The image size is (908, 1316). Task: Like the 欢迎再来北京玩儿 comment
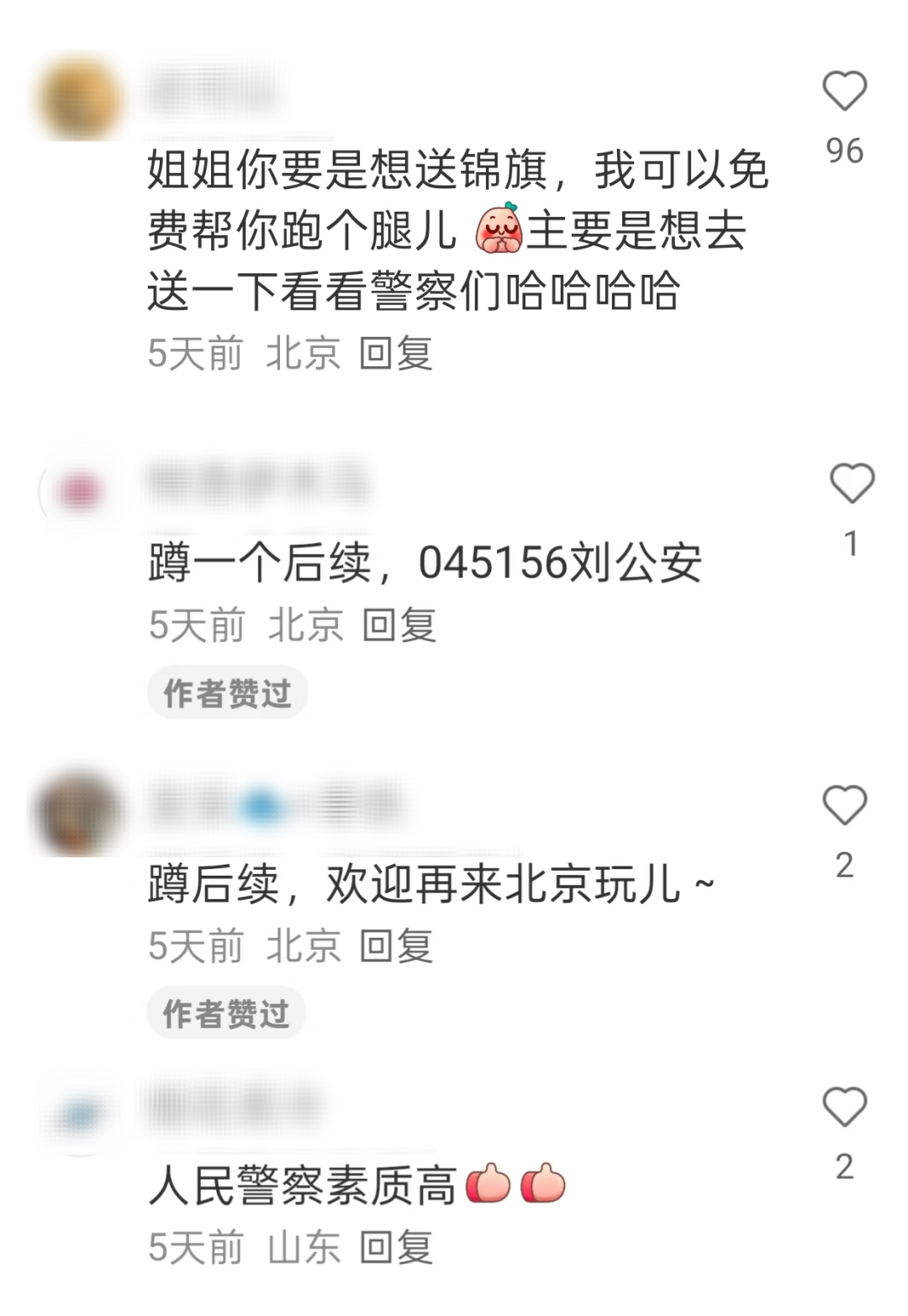click(x=844, y=805)
